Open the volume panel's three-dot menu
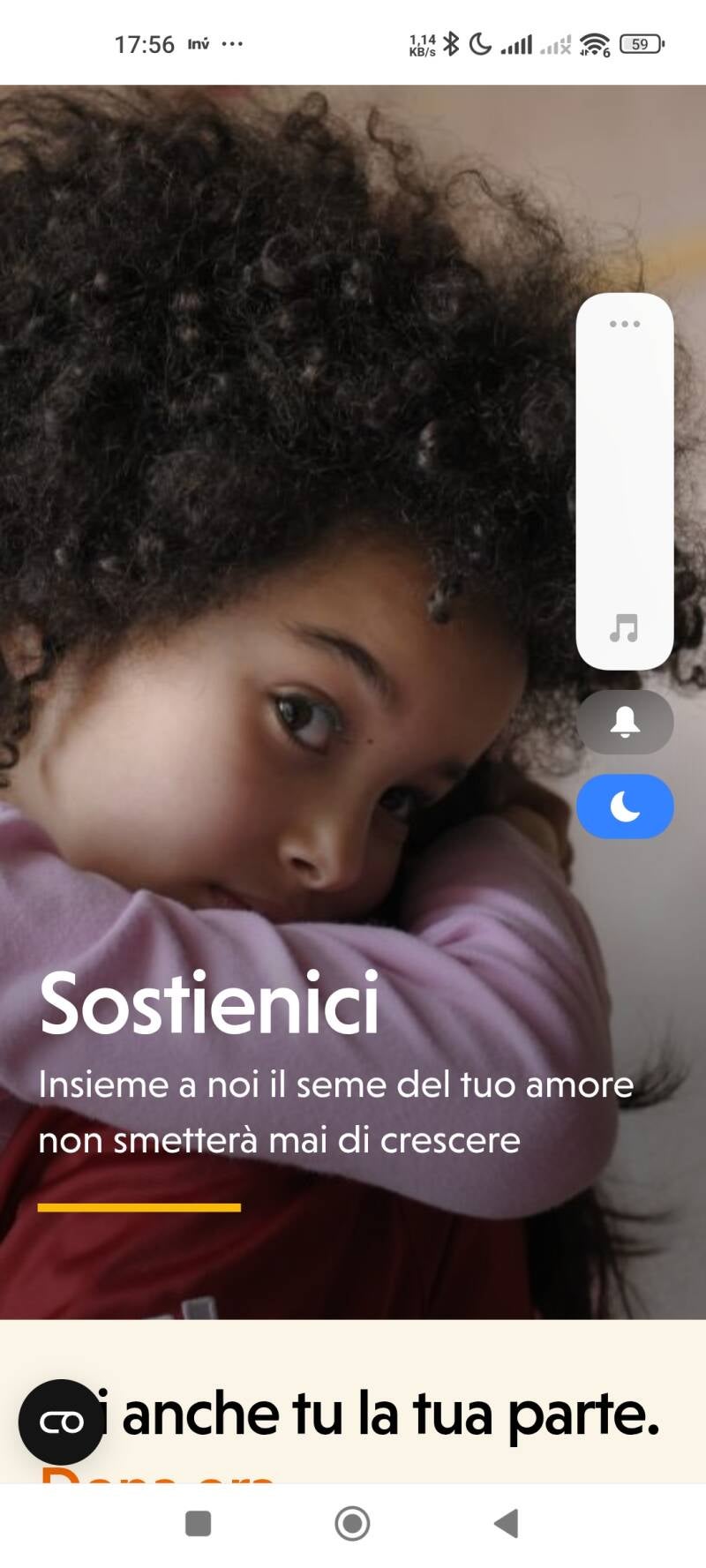Image resolution: width=706 pixels, height=1568 pixels. 625,324
